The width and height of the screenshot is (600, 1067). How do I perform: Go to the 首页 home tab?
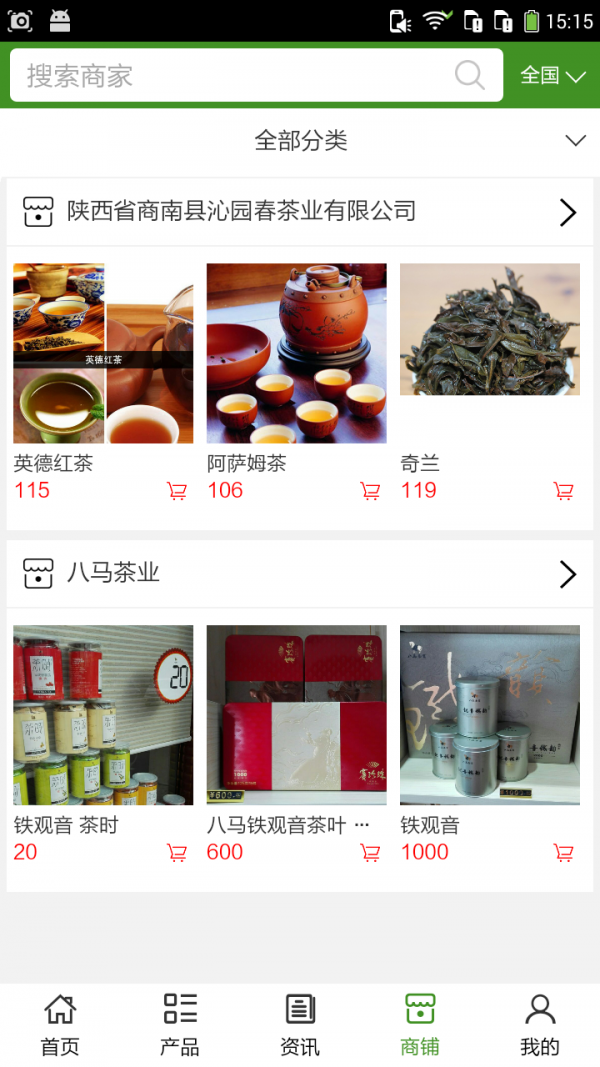pyautogui.click(x=60, y=1025)
